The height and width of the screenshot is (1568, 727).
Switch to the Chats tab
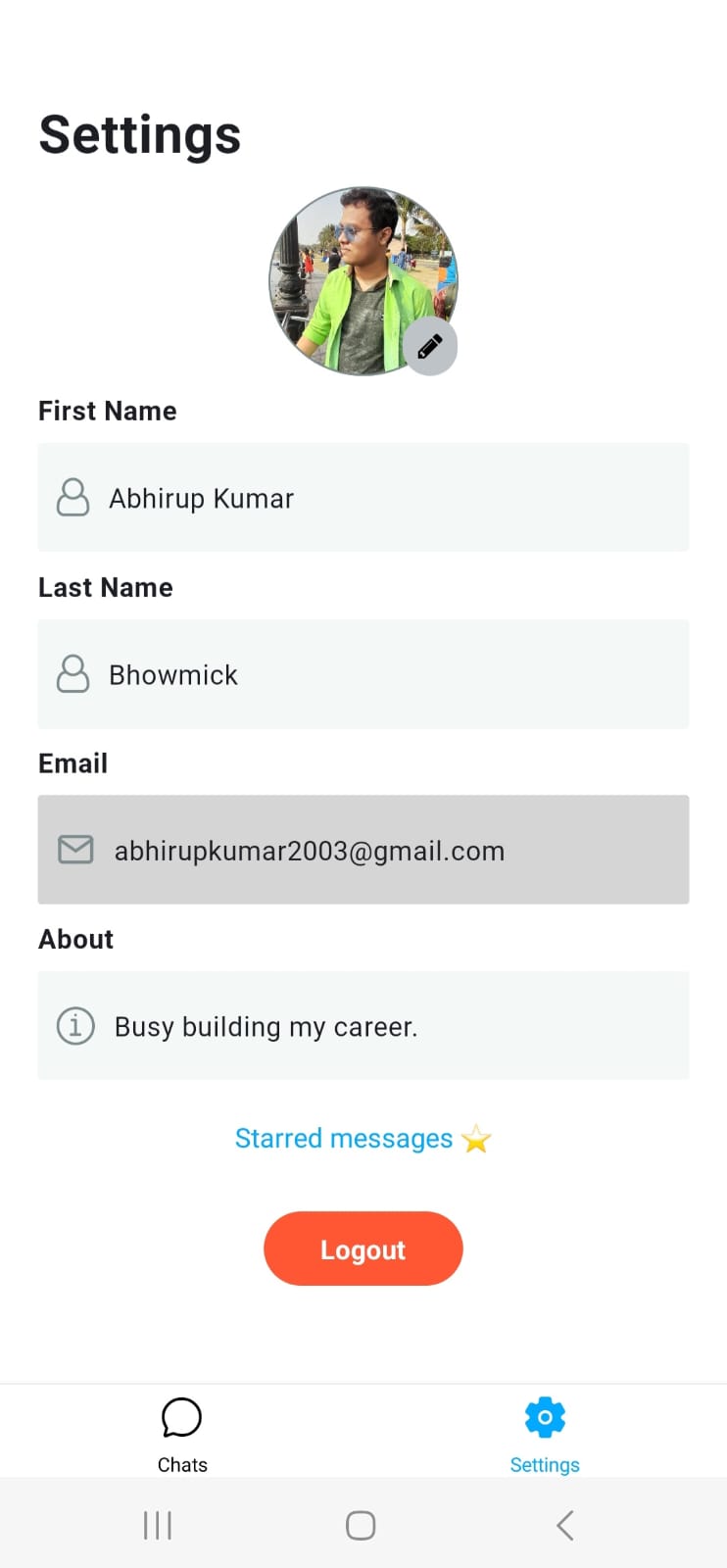pyautogui.click(x=181, y=1431)
